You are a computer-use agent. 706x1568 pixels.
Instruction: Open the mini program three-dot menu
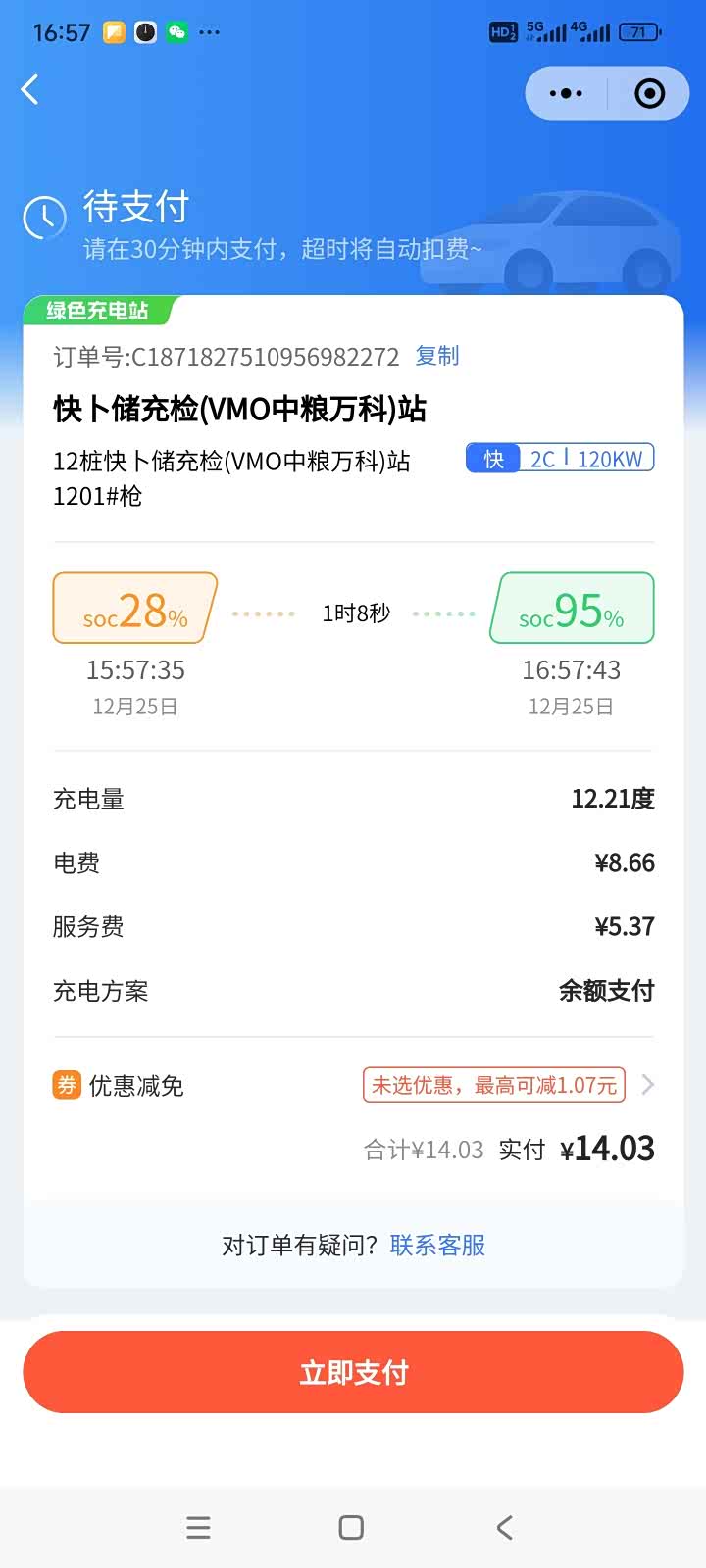click(566, 94)
